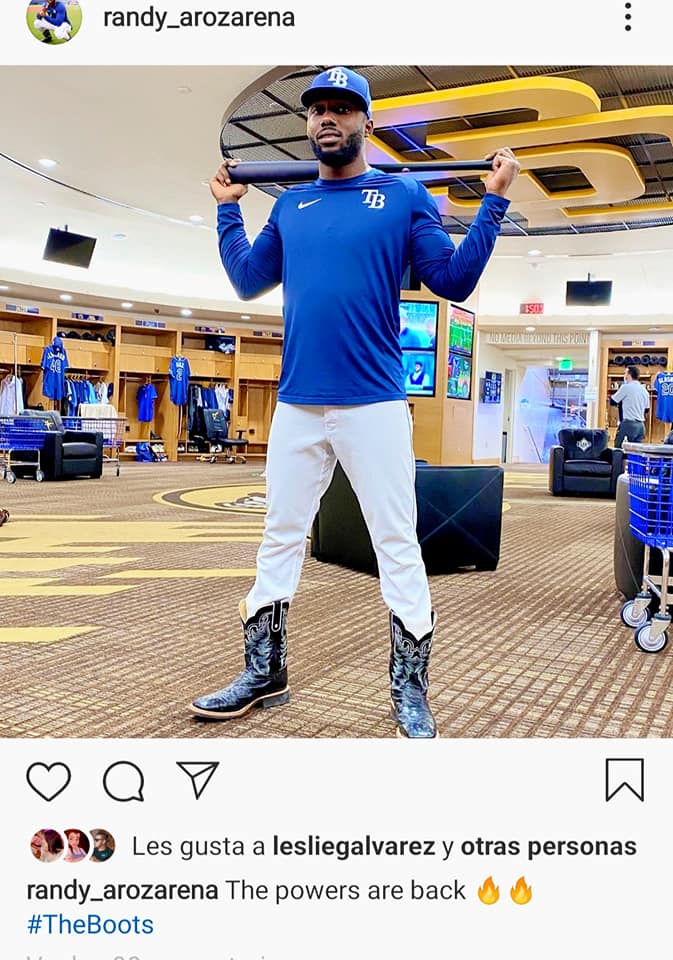
Task: Save the post with the bookmark
Action: coord(624,780)
